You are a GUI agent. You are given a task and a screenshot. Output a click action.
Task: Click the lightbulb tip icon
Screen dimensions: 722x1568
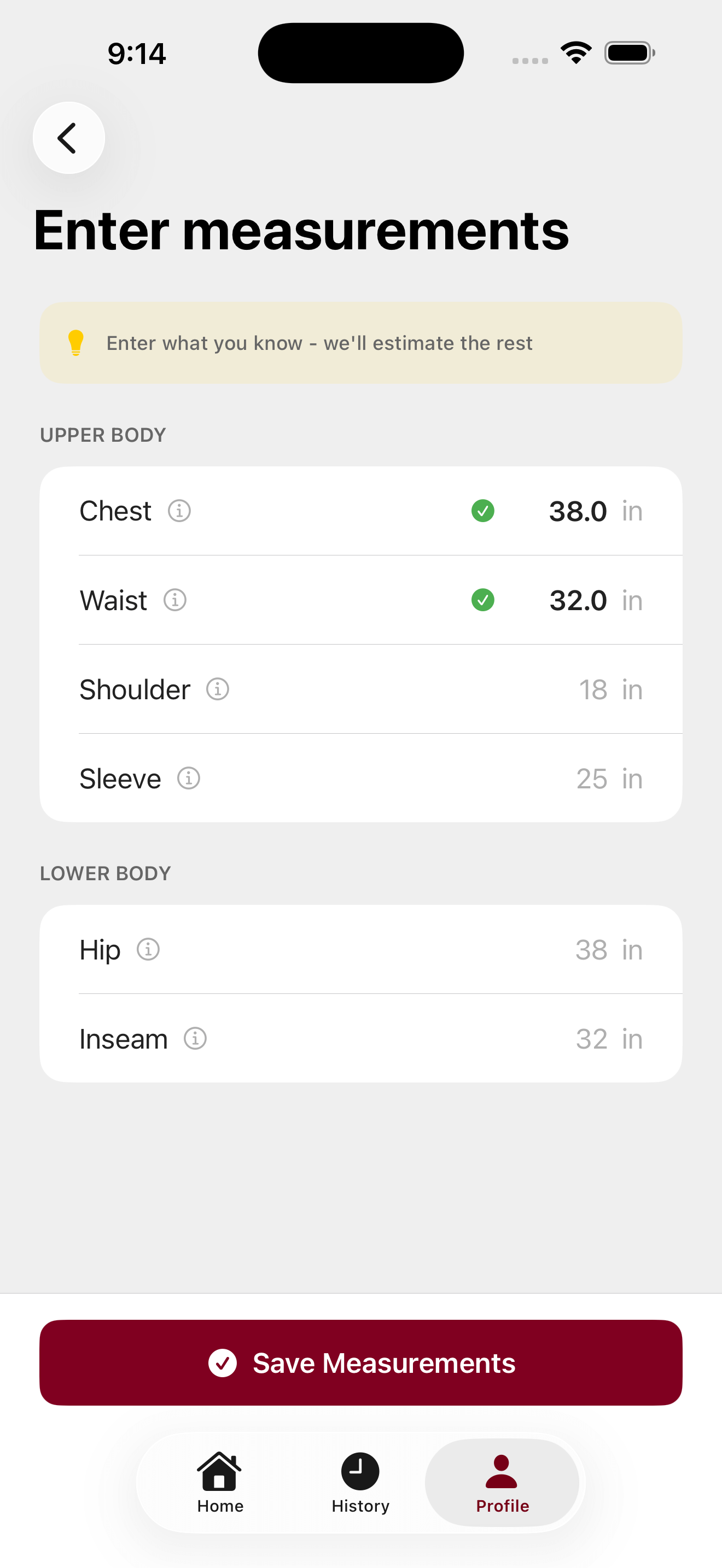coord(75,342)
